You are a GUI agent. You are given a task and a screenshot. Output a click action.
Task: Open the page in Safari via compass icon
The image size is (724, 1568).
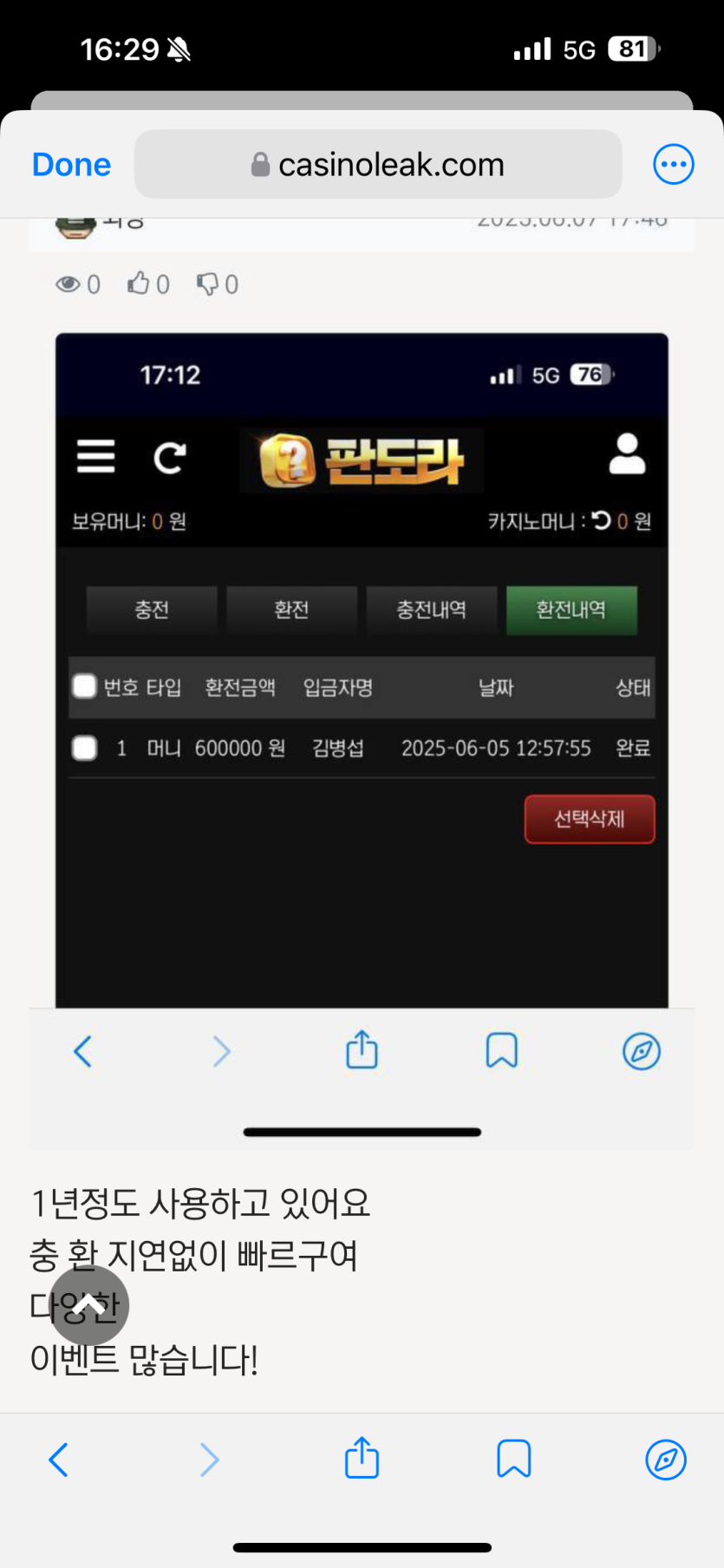pyautogui.click(x=665, y=1460)
